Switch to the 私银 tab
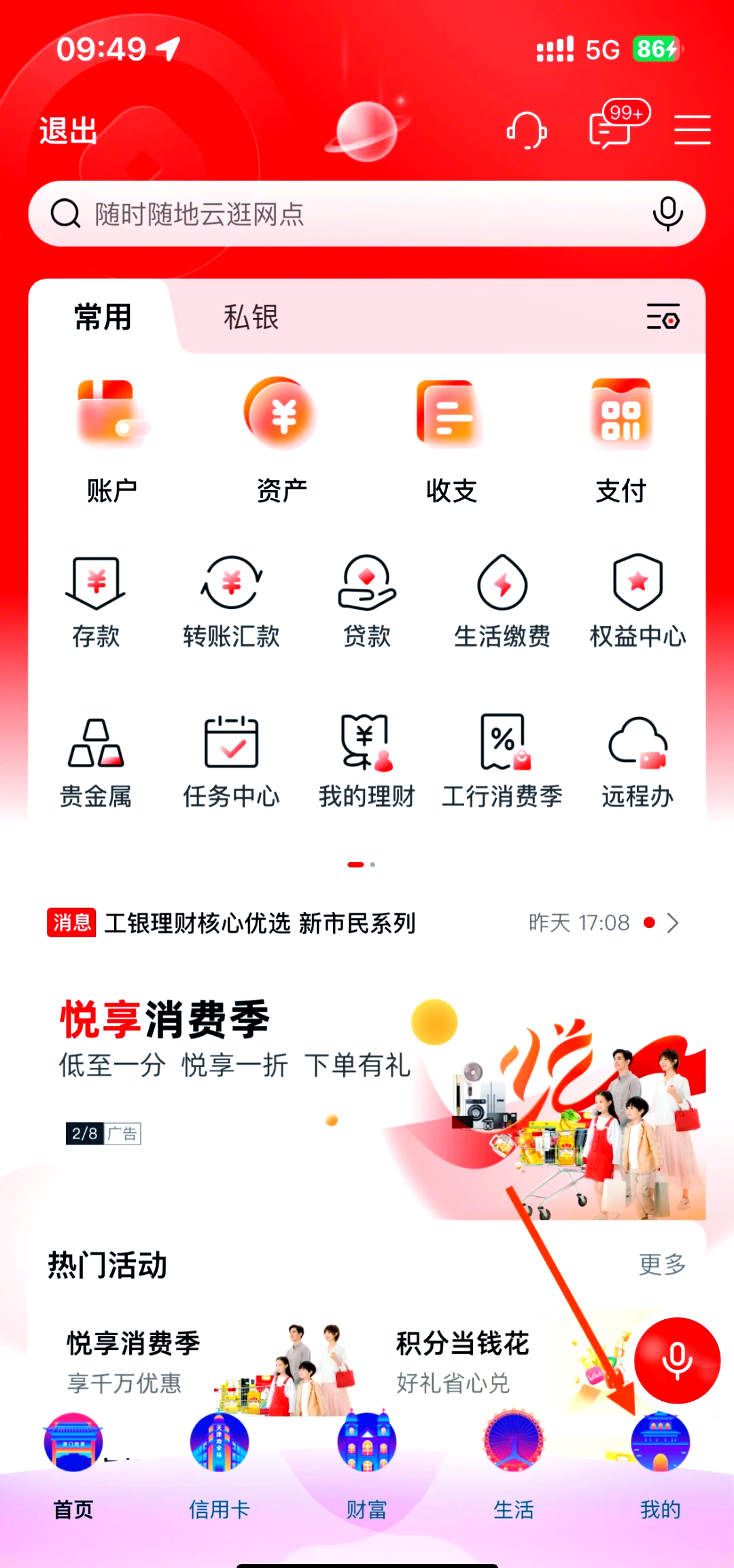The image size is (734, 1568). pos(251,317)
